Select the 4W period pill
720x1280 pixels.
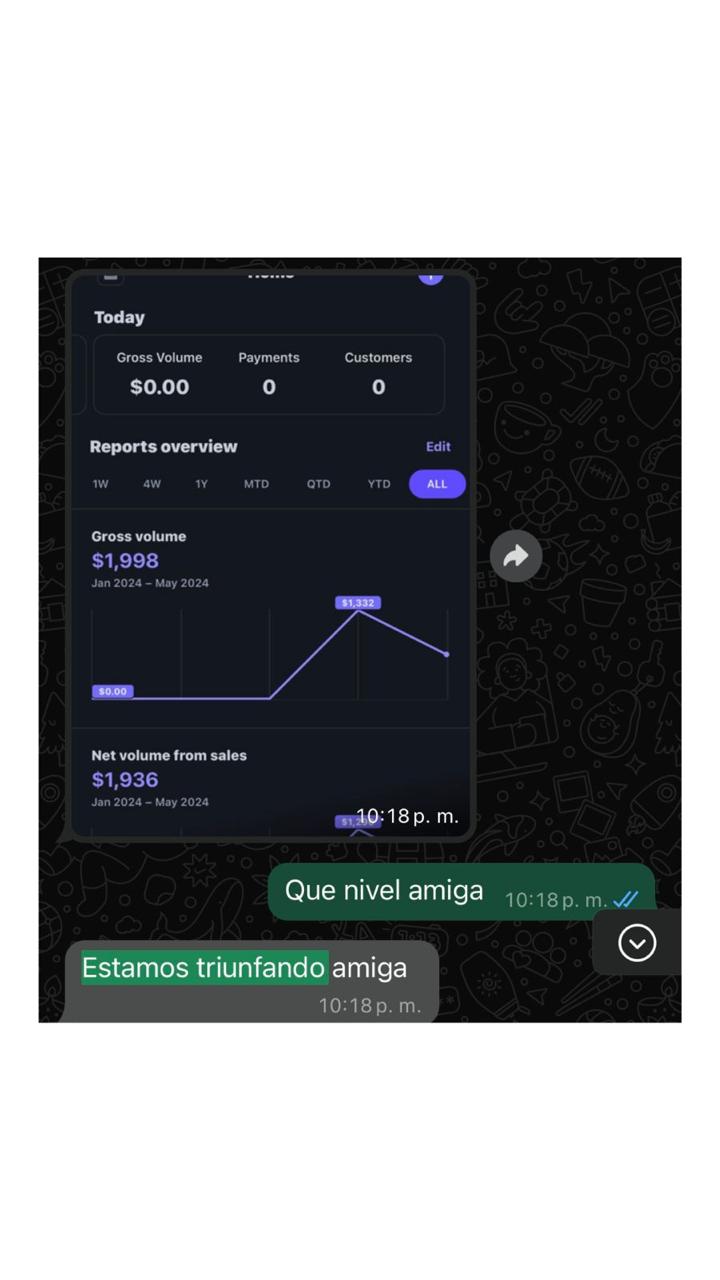(x=151, y=483)
